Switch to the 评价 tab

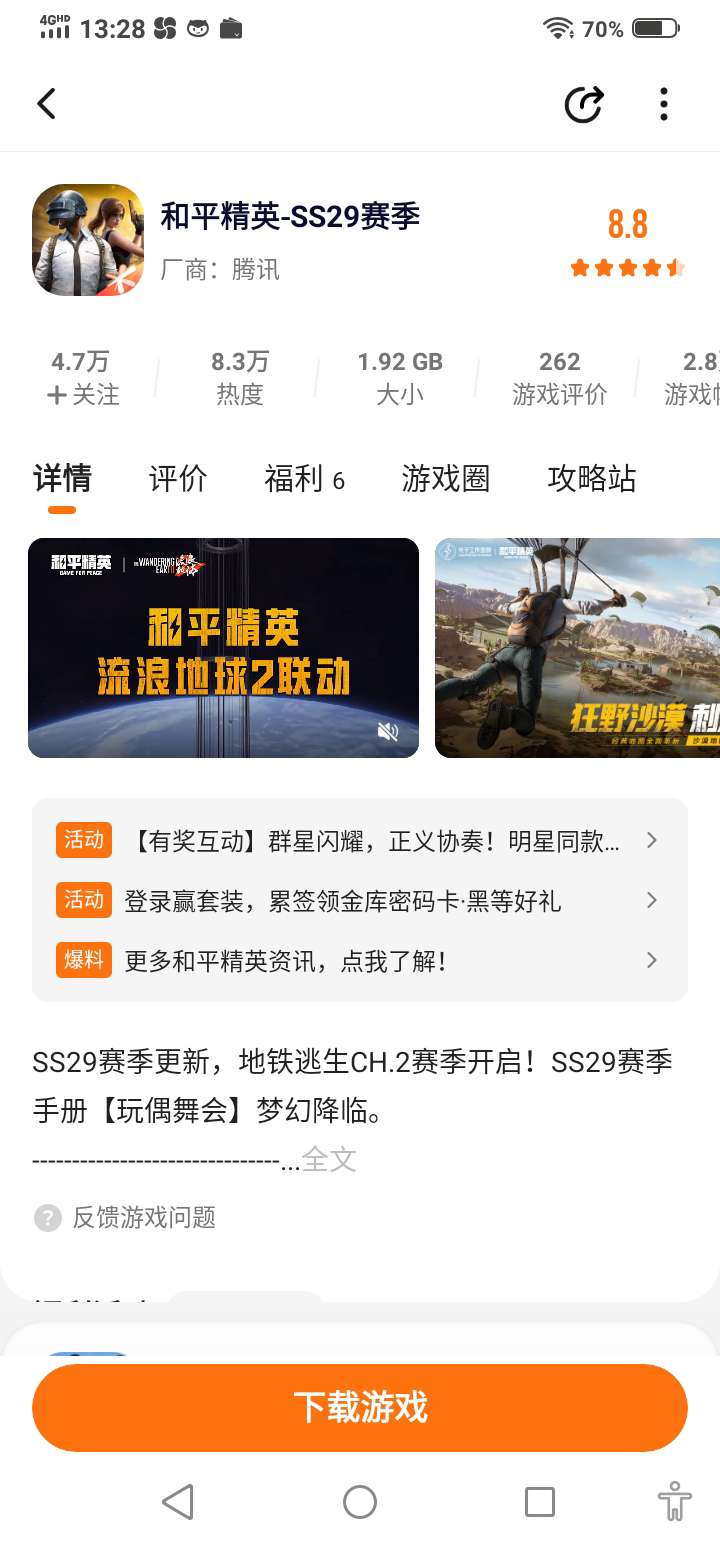(x=178, y=479)
